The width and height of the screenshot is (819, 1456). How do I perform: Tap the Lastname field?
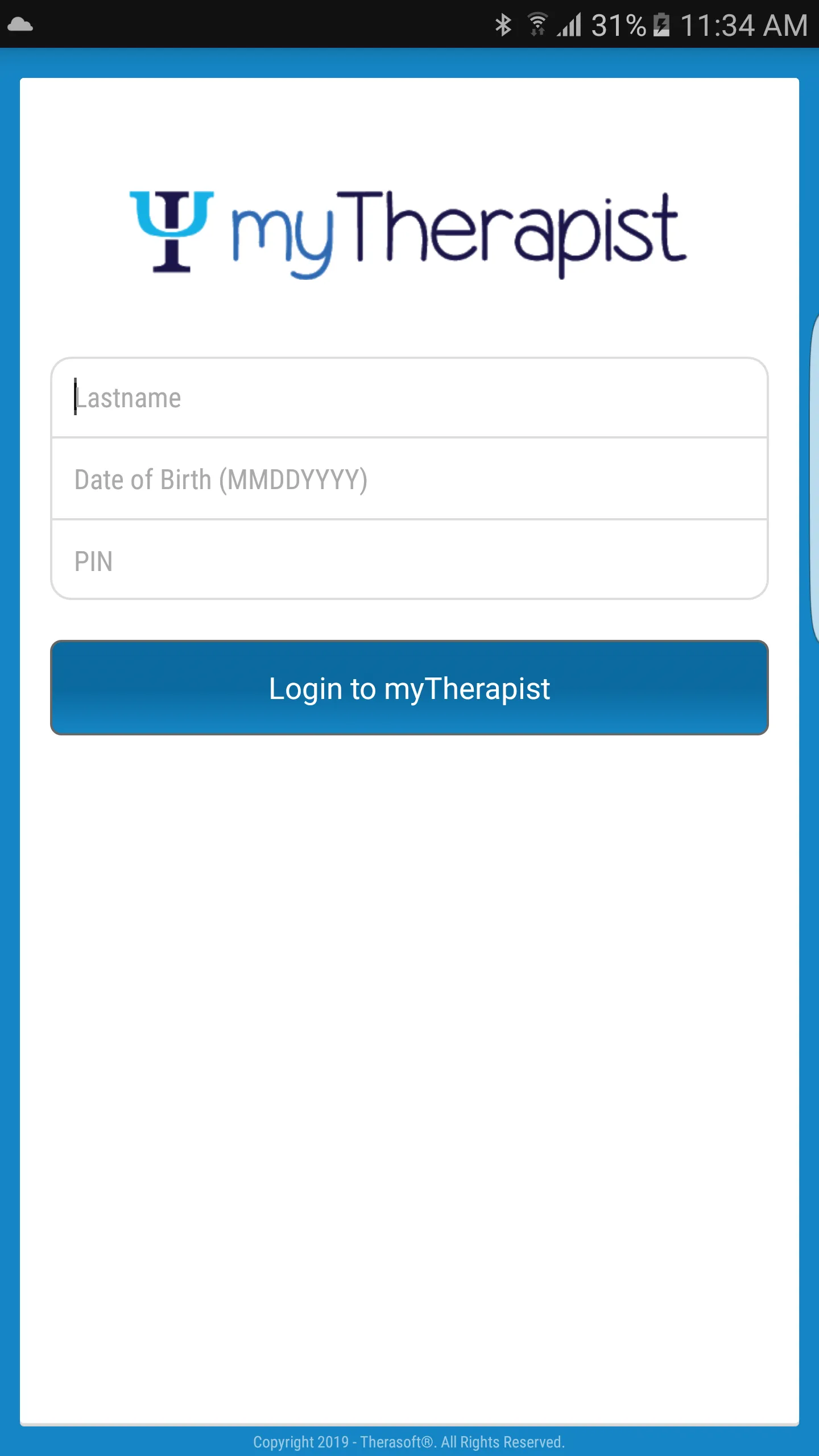(x=409, y=398)
